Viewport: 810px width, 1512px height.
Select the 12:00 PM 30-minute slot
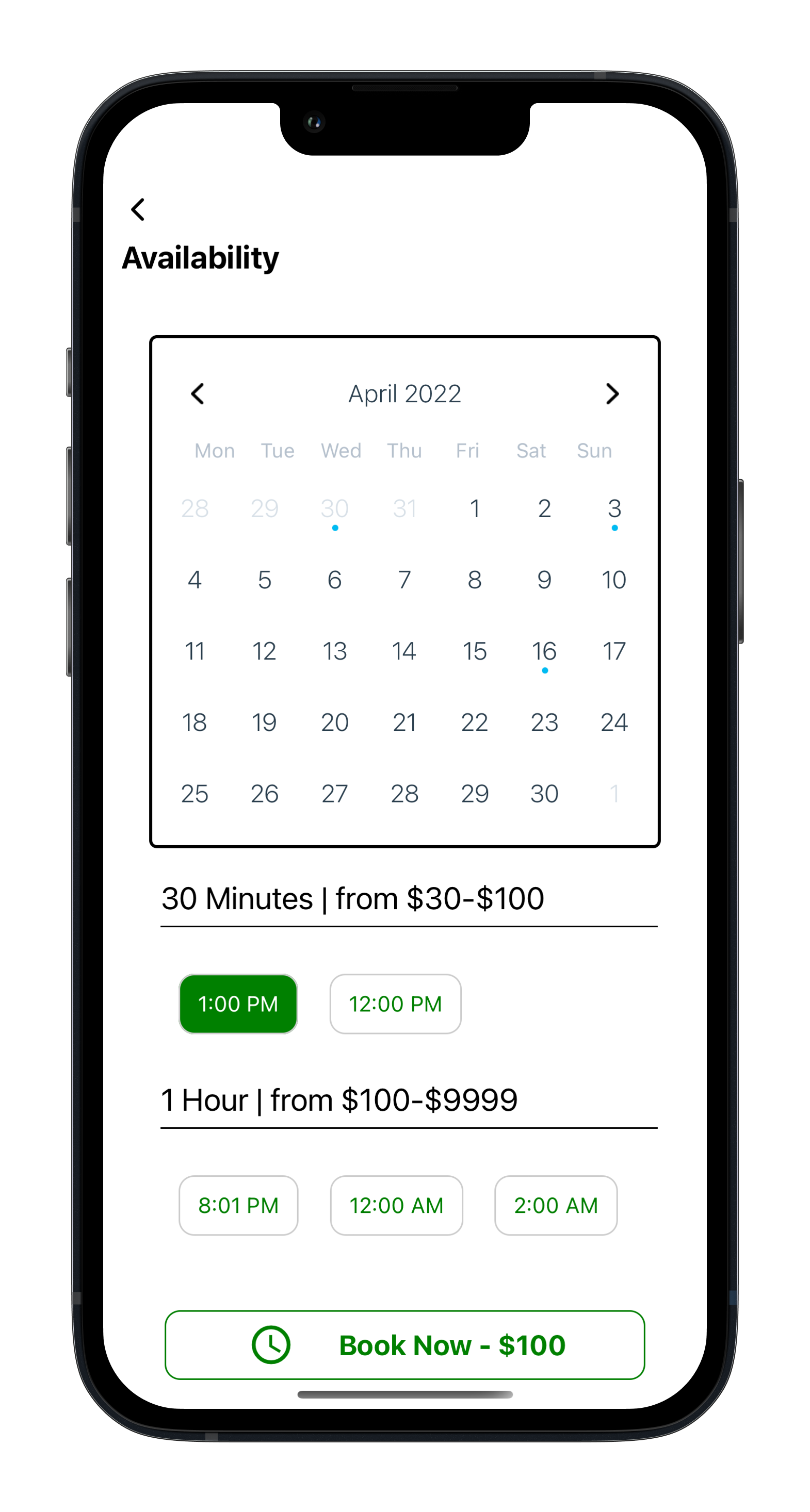[395, 1004]
